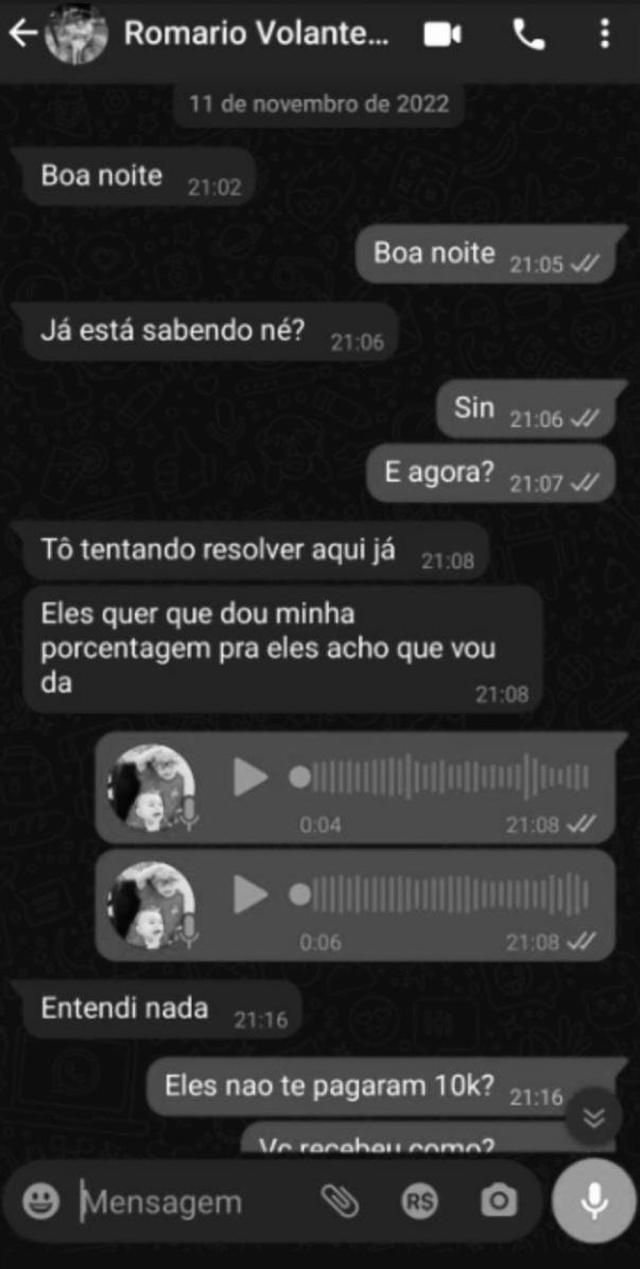Go back to the chat list
This screenshot has height=1269, width=640.
coord(22,34)
